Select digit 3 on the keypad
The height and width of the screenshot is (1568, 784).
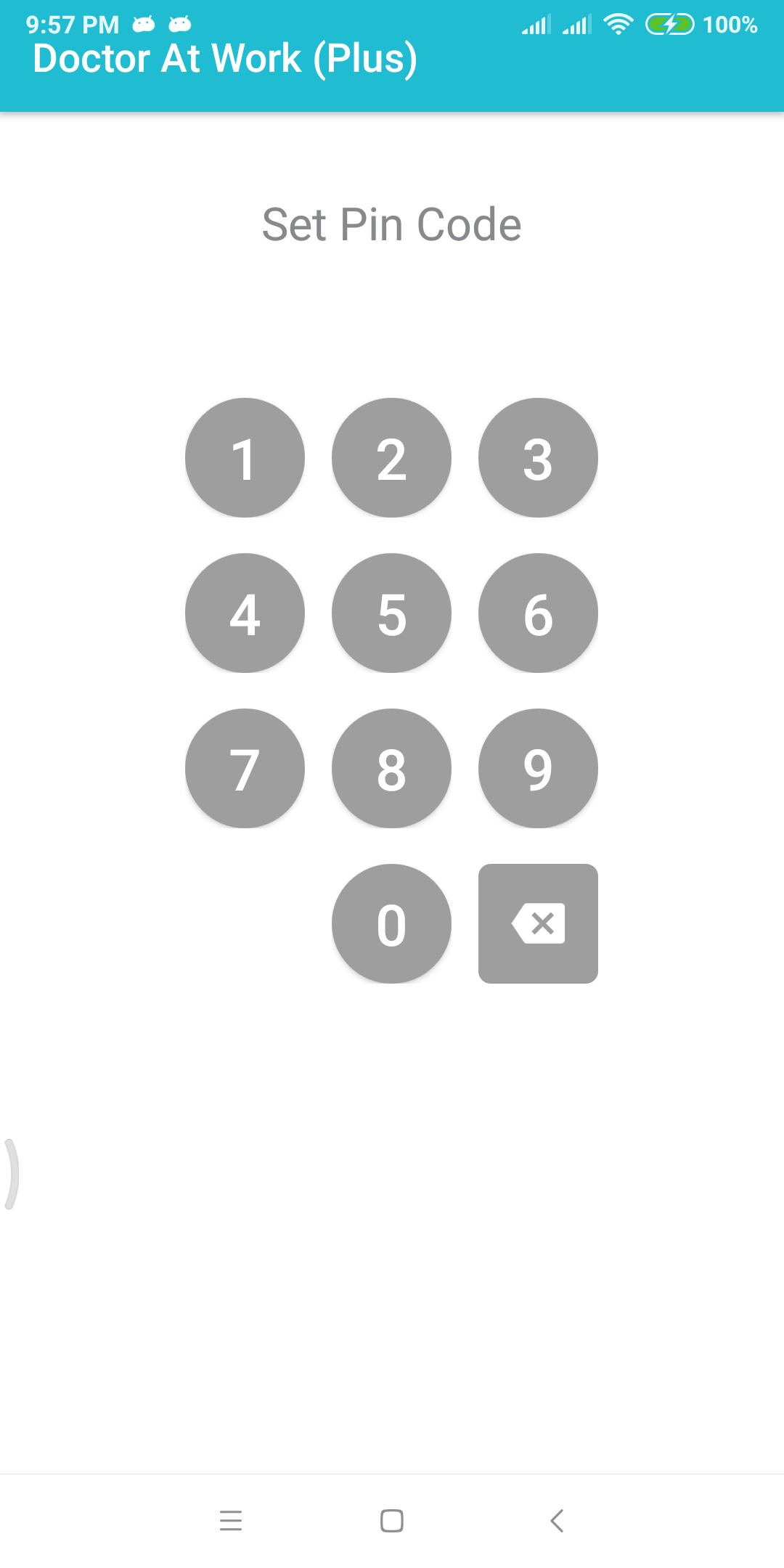tap(538, 457)
